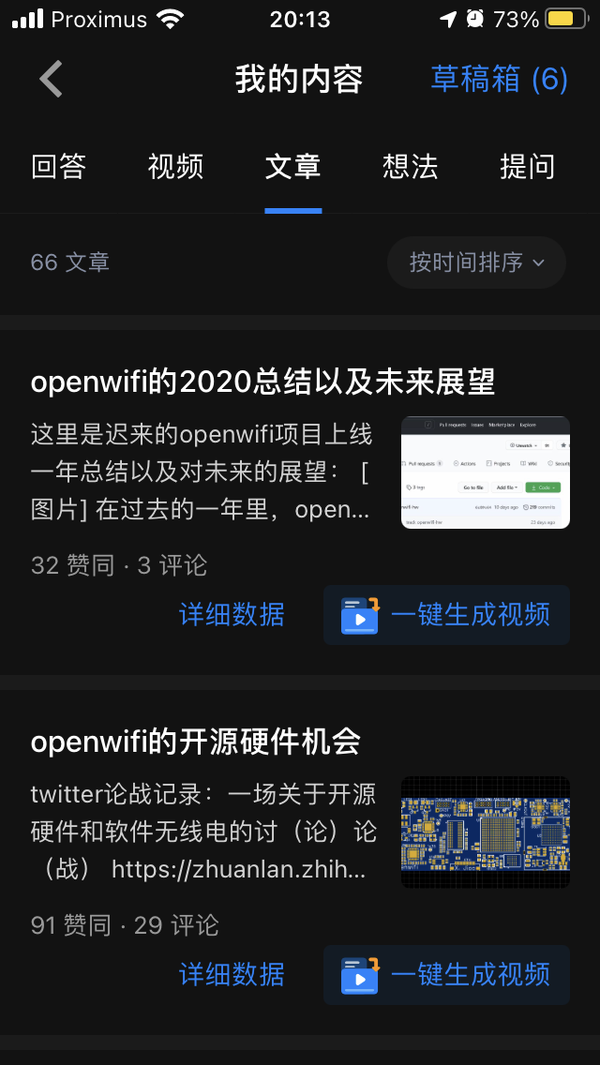Tap 一键生成视频 for the 开源硬件机会 article

[x=446, y=975]
